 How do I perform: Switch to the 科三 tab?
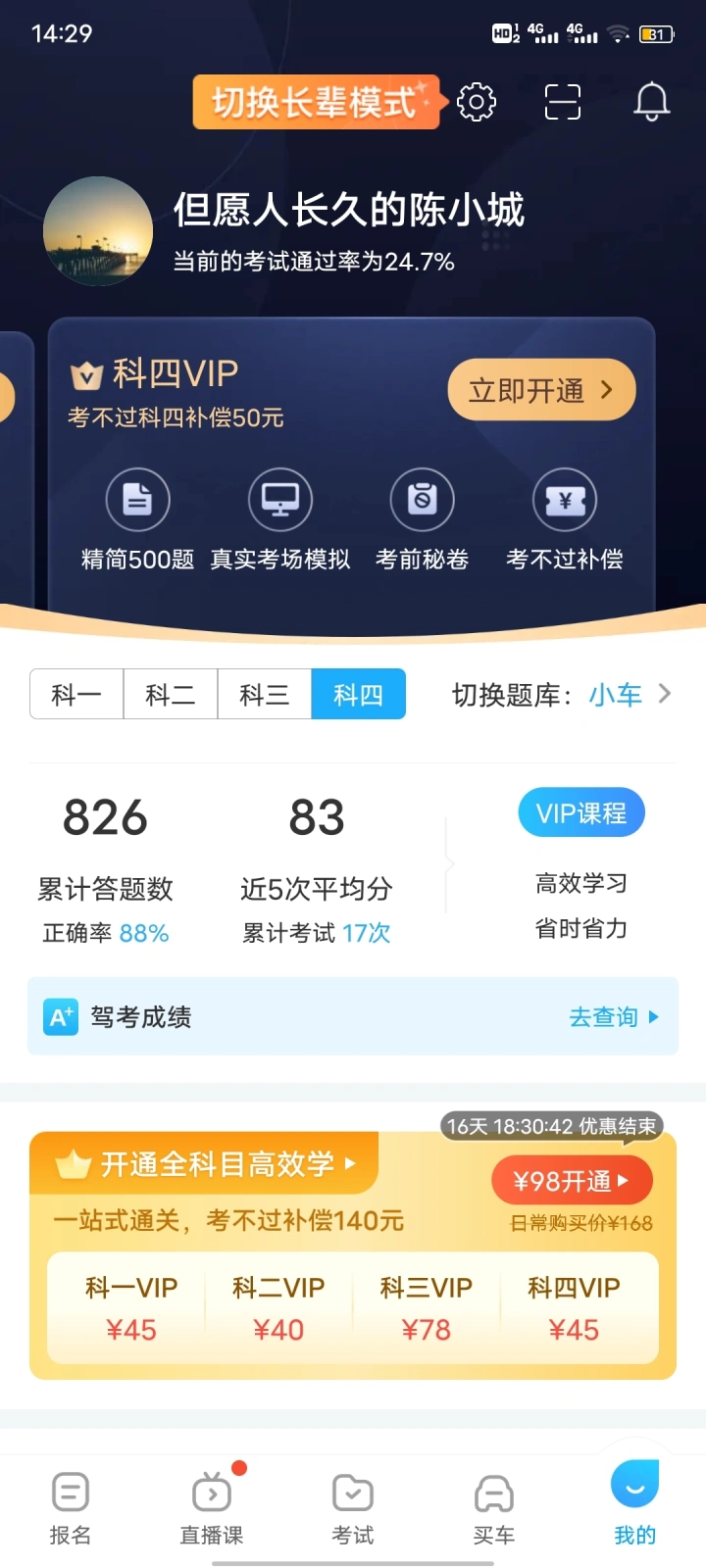(x=265, y=694)
